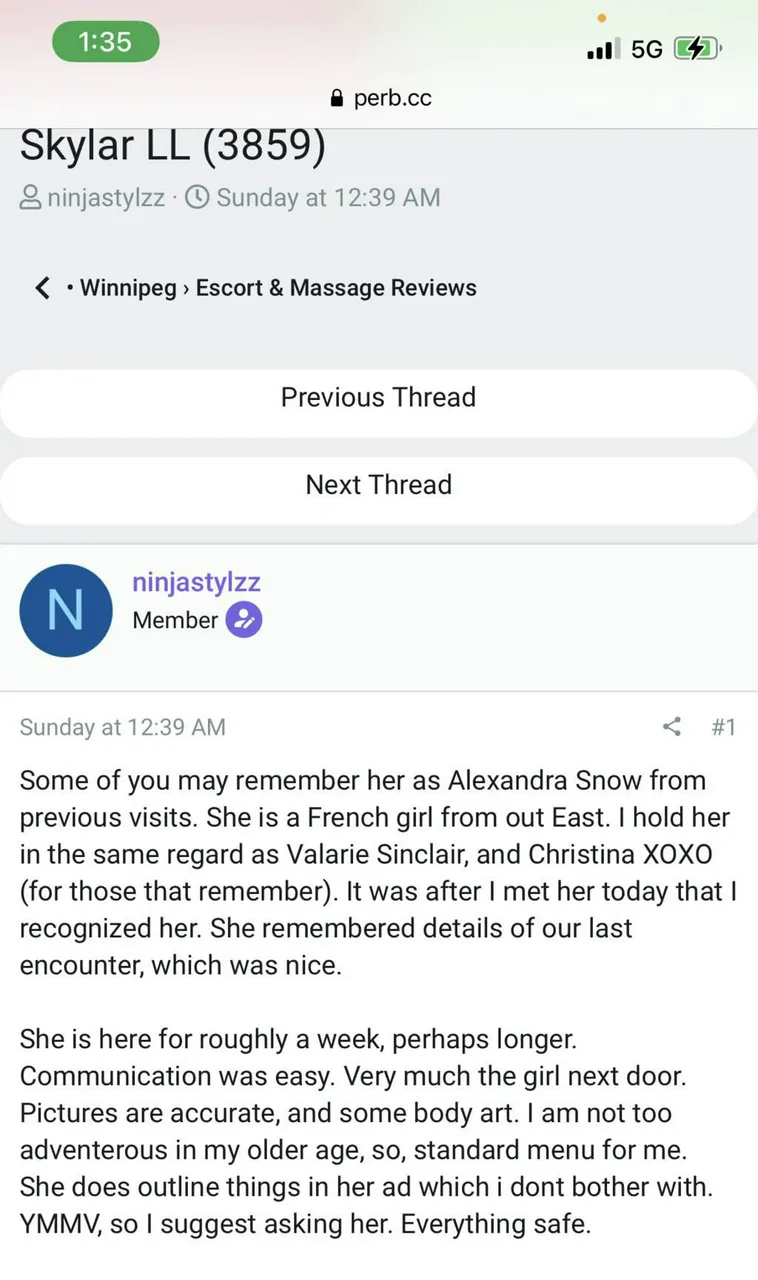Viewport: 758px width, 1280px height.
Task: Open the #1 post permalink
Action: pos(723,727)
